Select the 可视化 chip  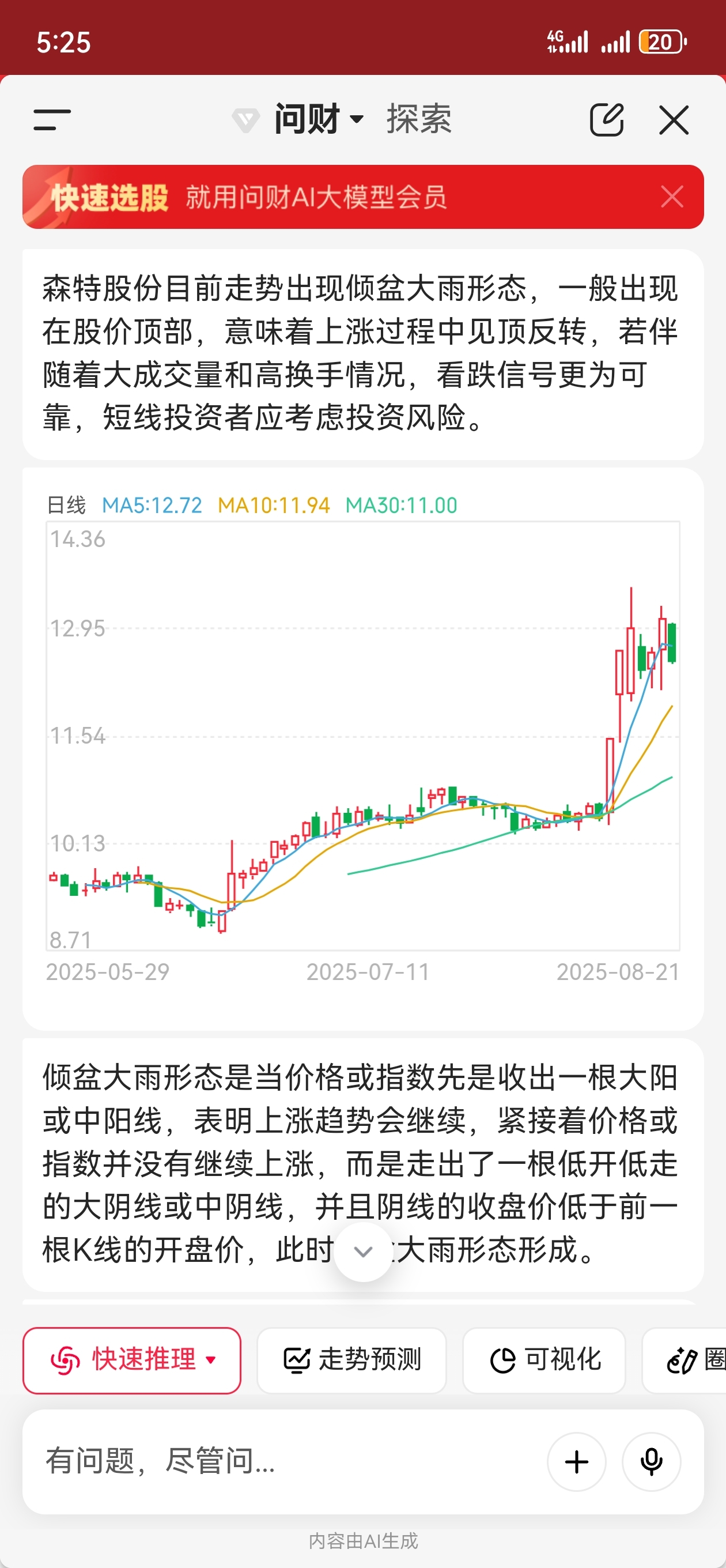click(x=544, y=1360)
